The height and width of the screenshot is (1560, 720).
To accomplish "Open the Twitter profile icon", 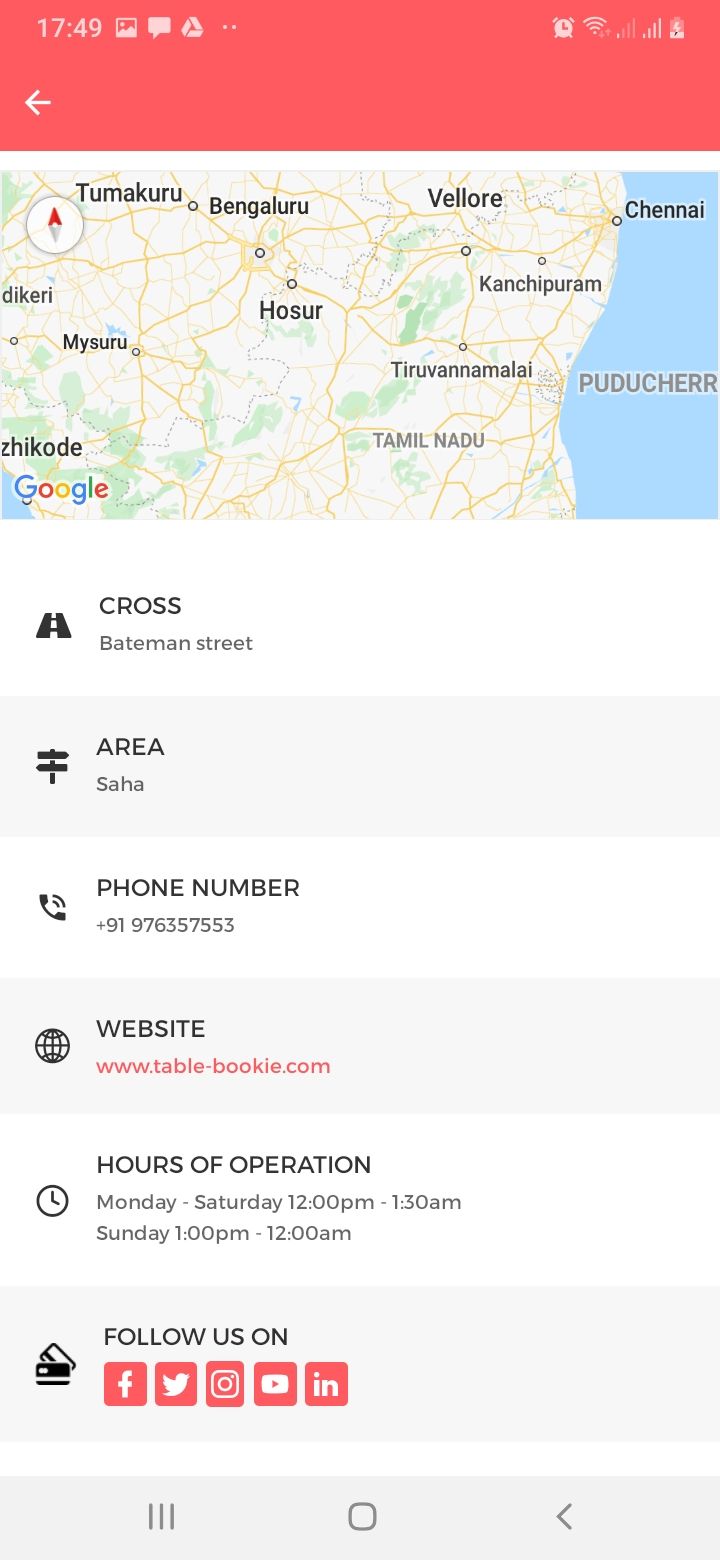I will point(176,1384).
